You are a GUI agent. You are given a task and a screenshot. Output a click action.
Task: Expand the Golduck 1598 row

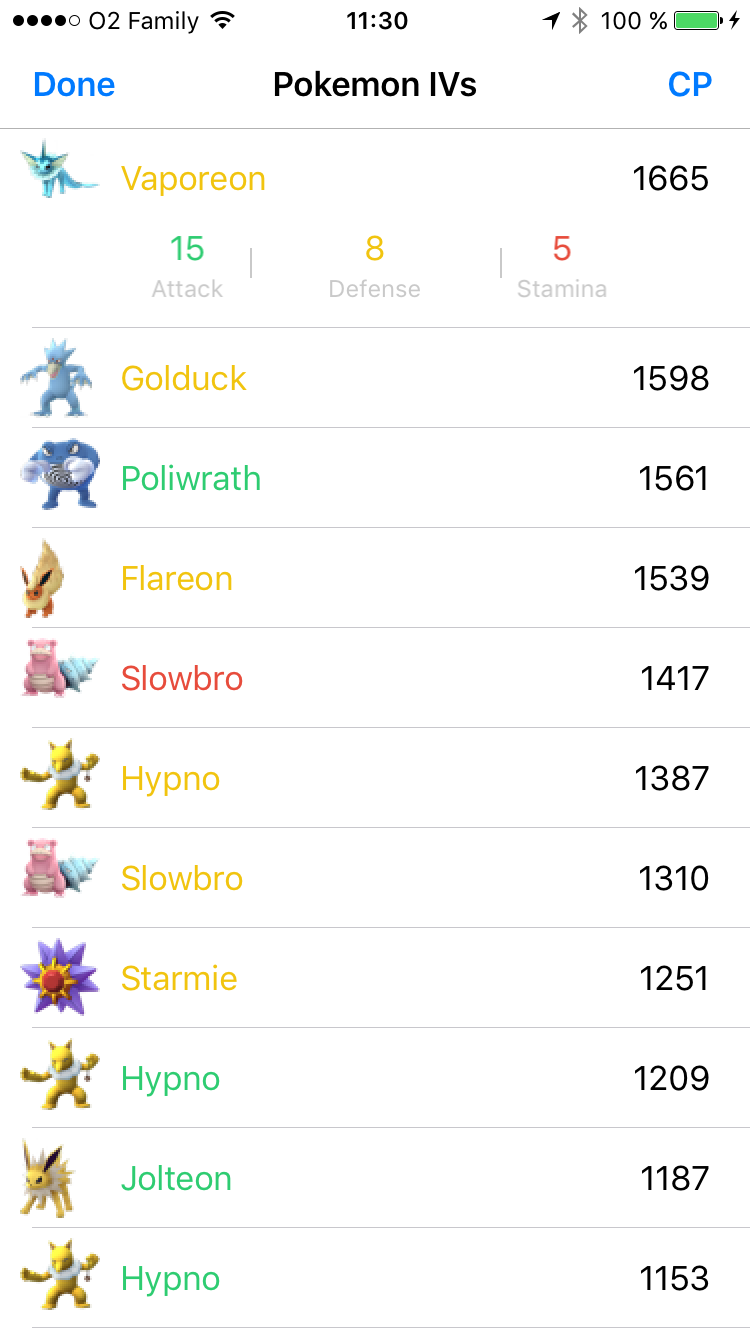tap(375, 378)
